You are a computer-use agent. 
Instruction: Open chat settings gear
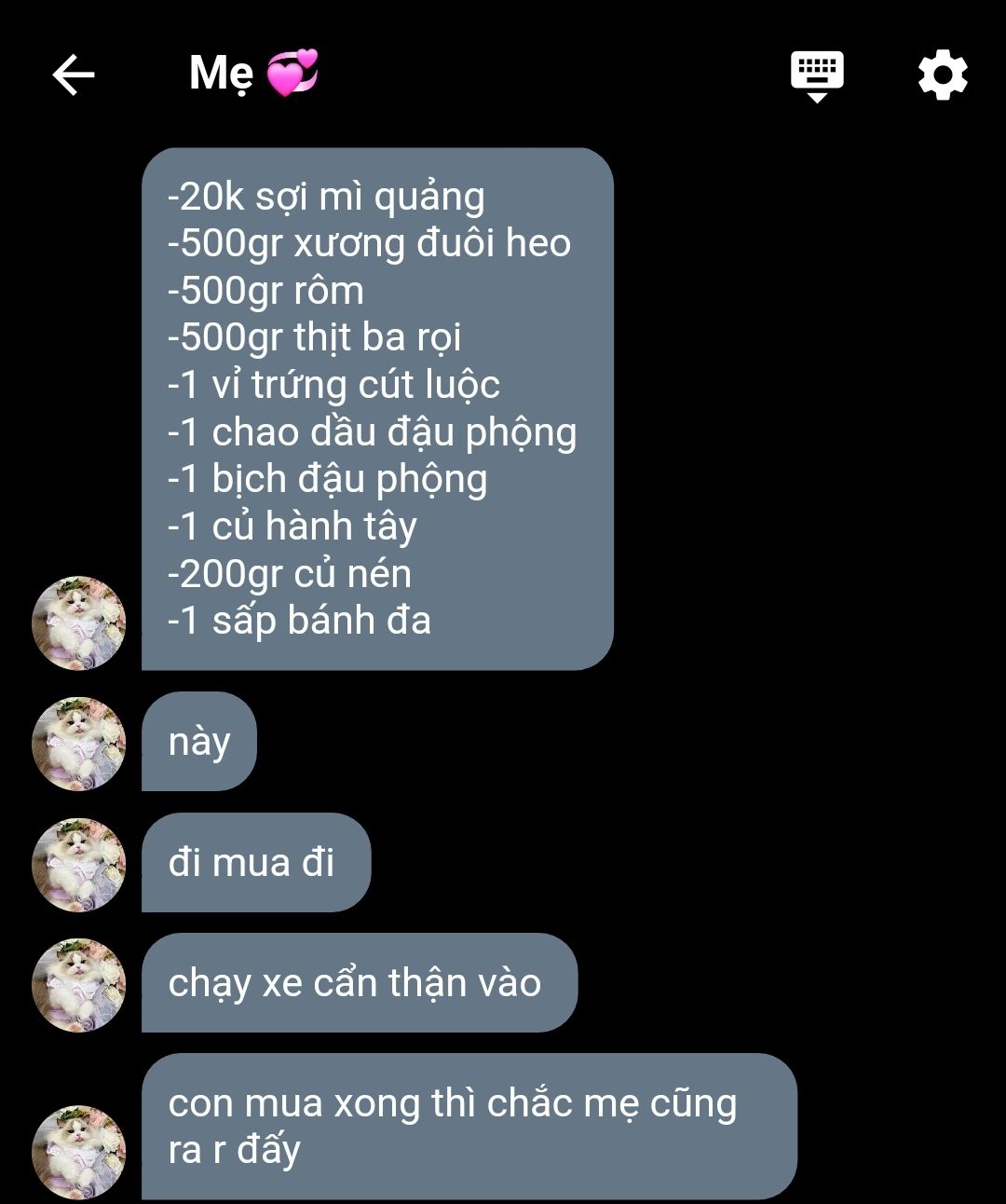click(943, 75)
